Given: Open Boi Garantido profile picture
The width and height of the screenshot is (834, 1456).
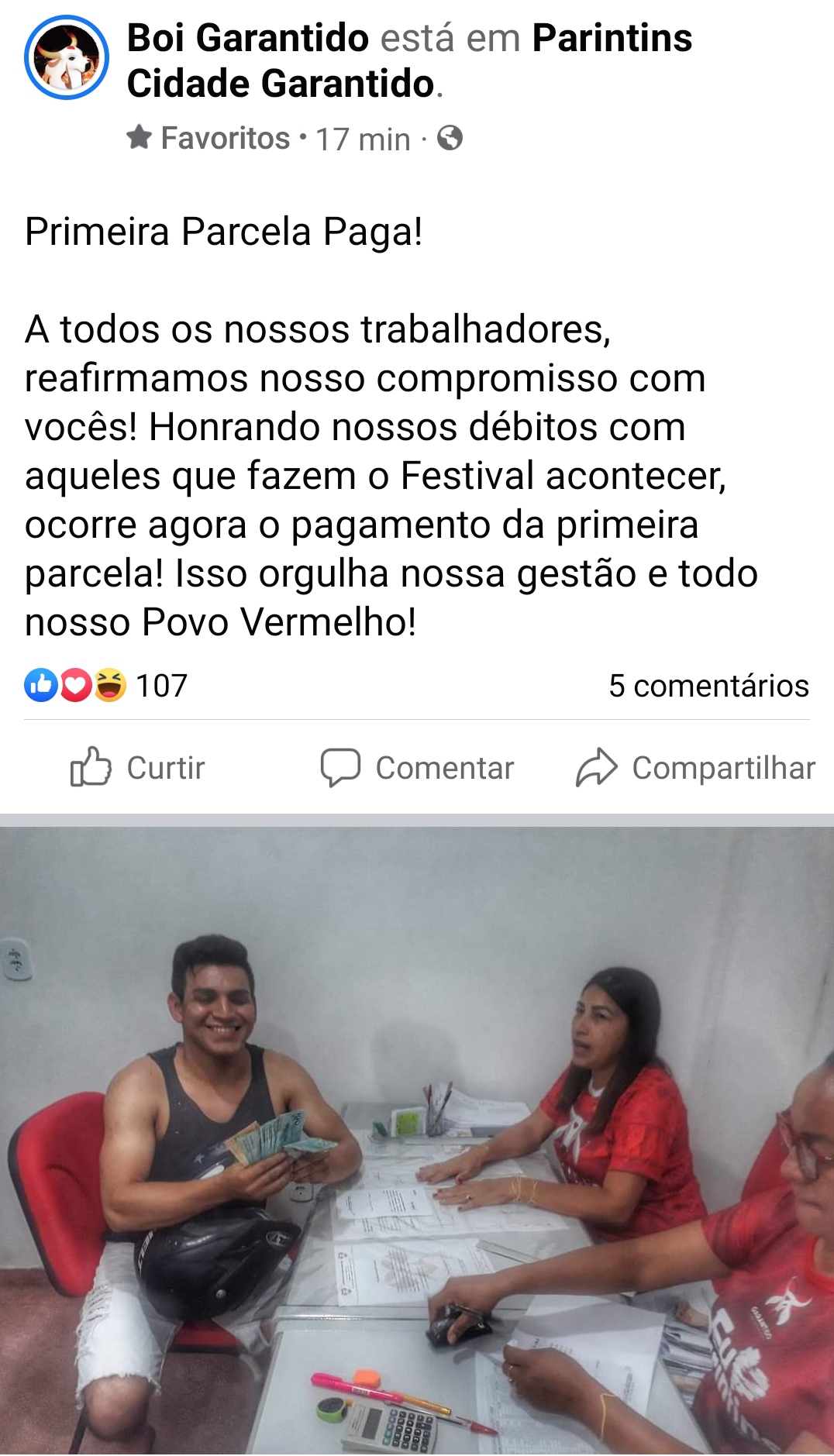Looking at the screenshot, I should click(x=67, y=58).
